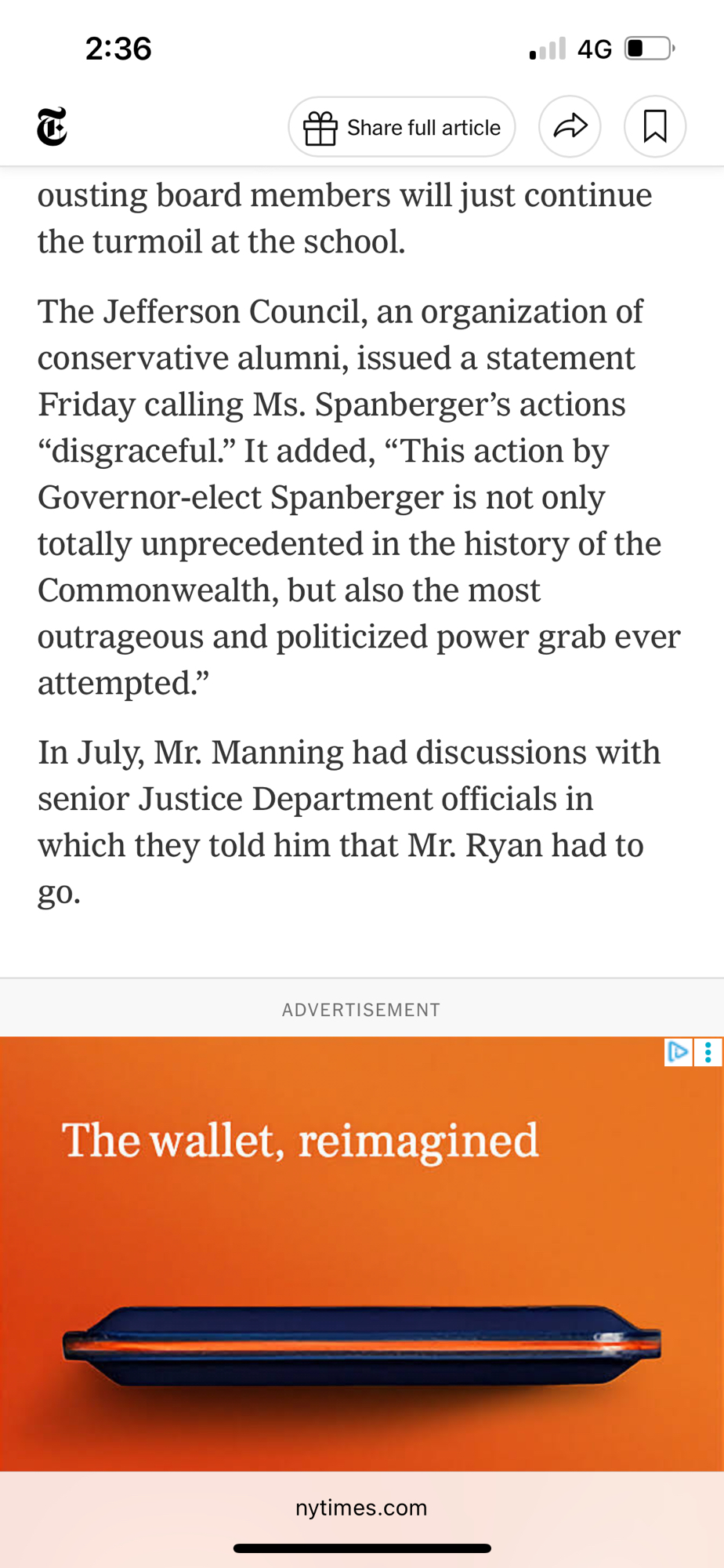Bookmark this article
This screenshot has width=724, height=1568.
[x=655, y=127]
